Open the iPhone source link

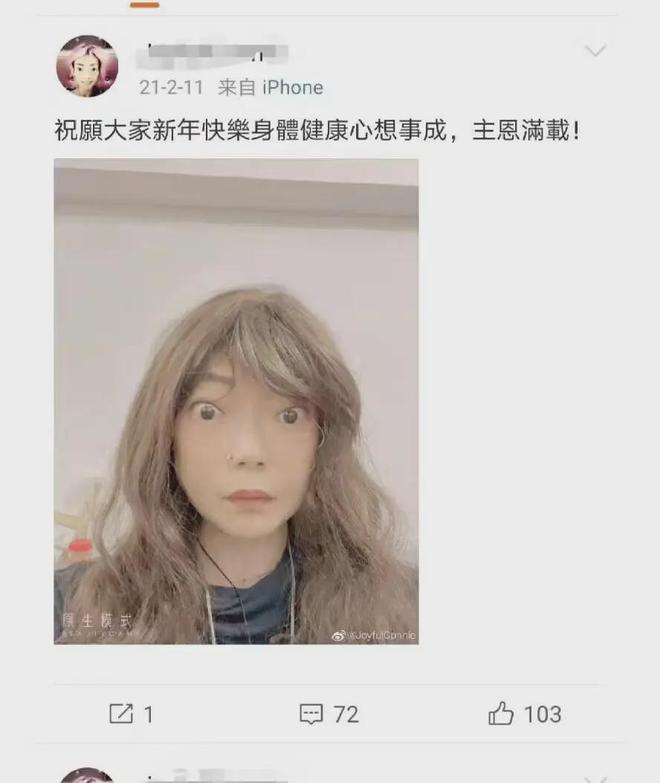point(292,88)
